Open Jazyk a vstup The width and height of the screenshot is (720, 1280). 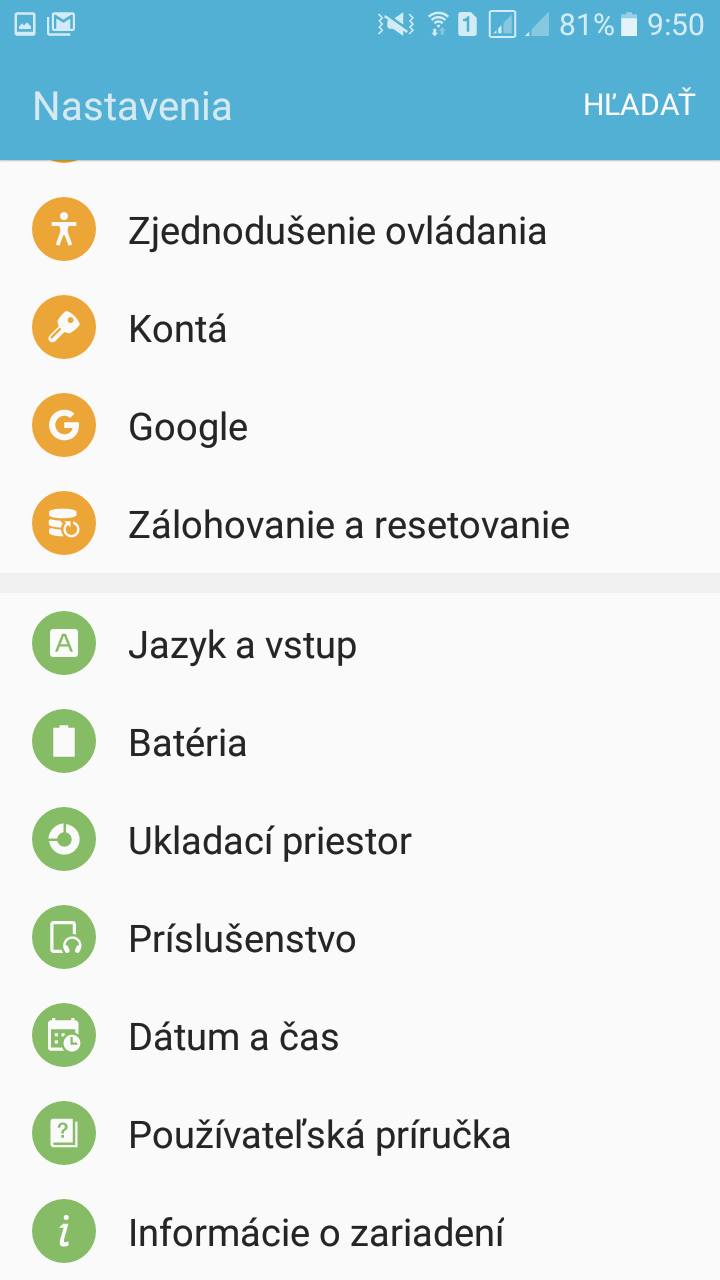360,645
